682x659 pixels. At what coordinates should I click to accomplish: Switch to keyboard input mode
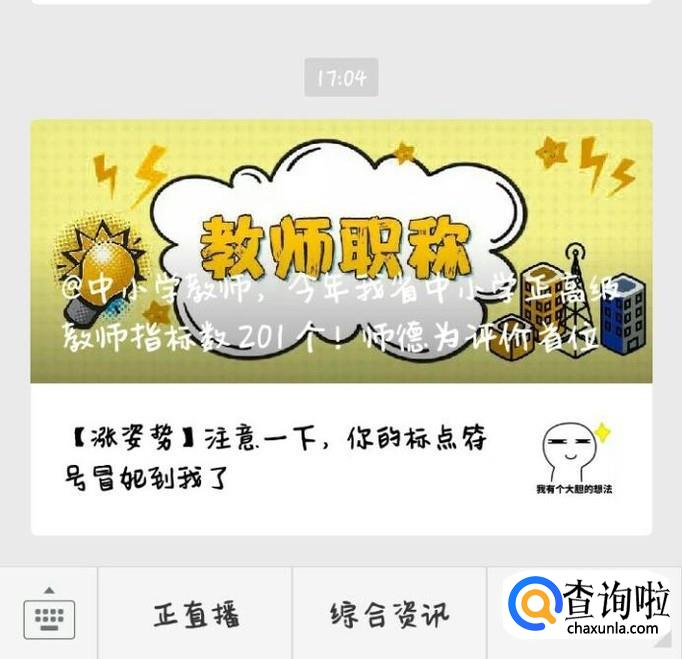48,613
